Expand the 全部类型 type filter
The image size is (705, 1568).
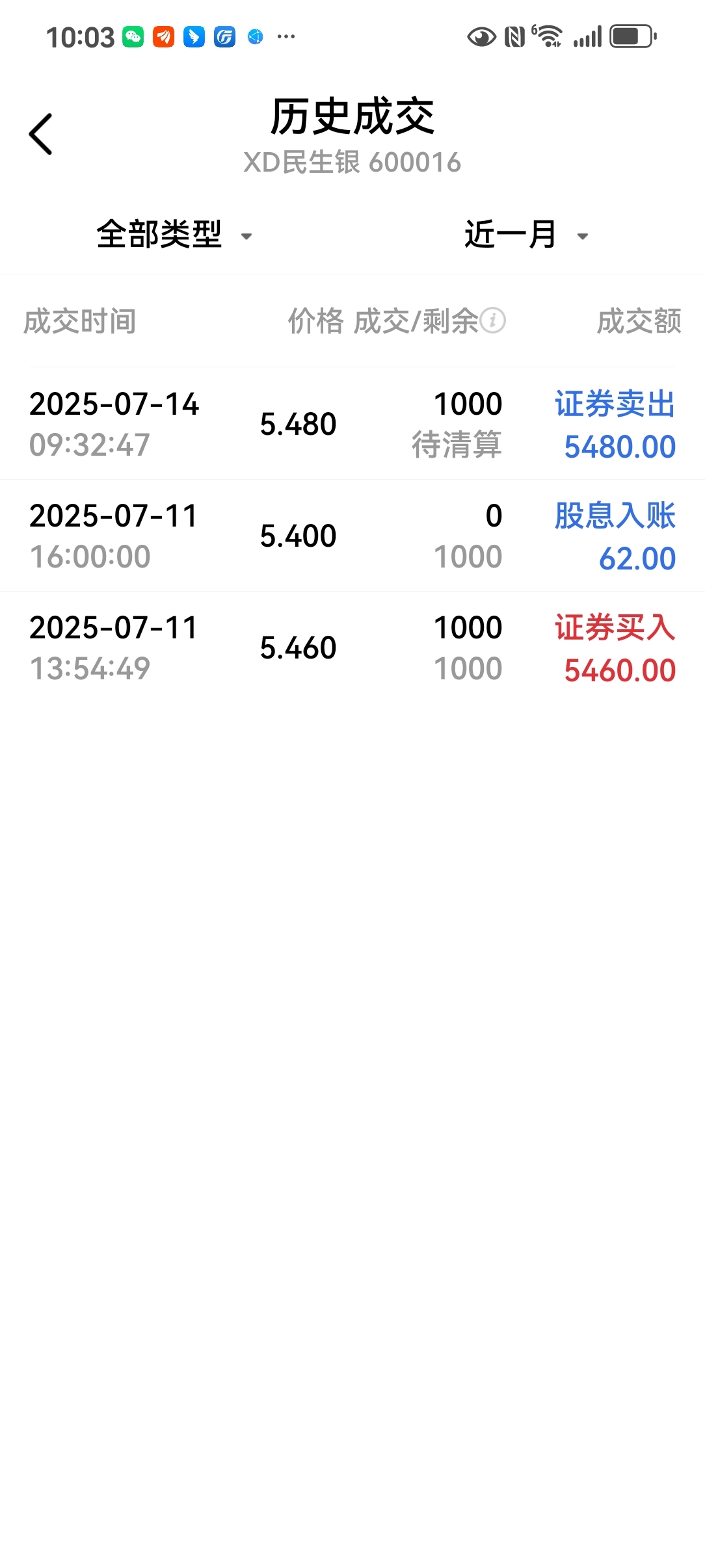[x=174, y=235]
